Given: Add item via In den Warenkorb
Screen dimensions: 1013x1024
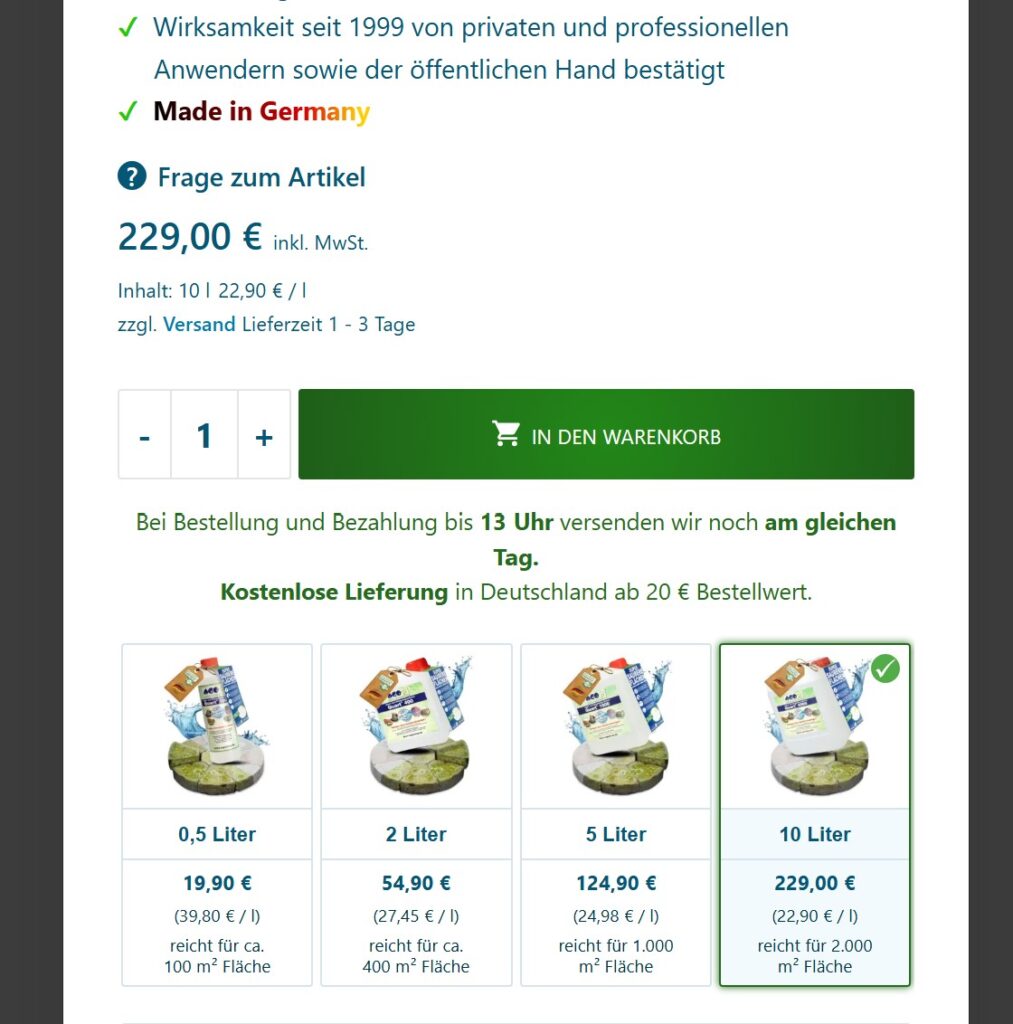Looking at the screenshot, I should pos(606,435).
